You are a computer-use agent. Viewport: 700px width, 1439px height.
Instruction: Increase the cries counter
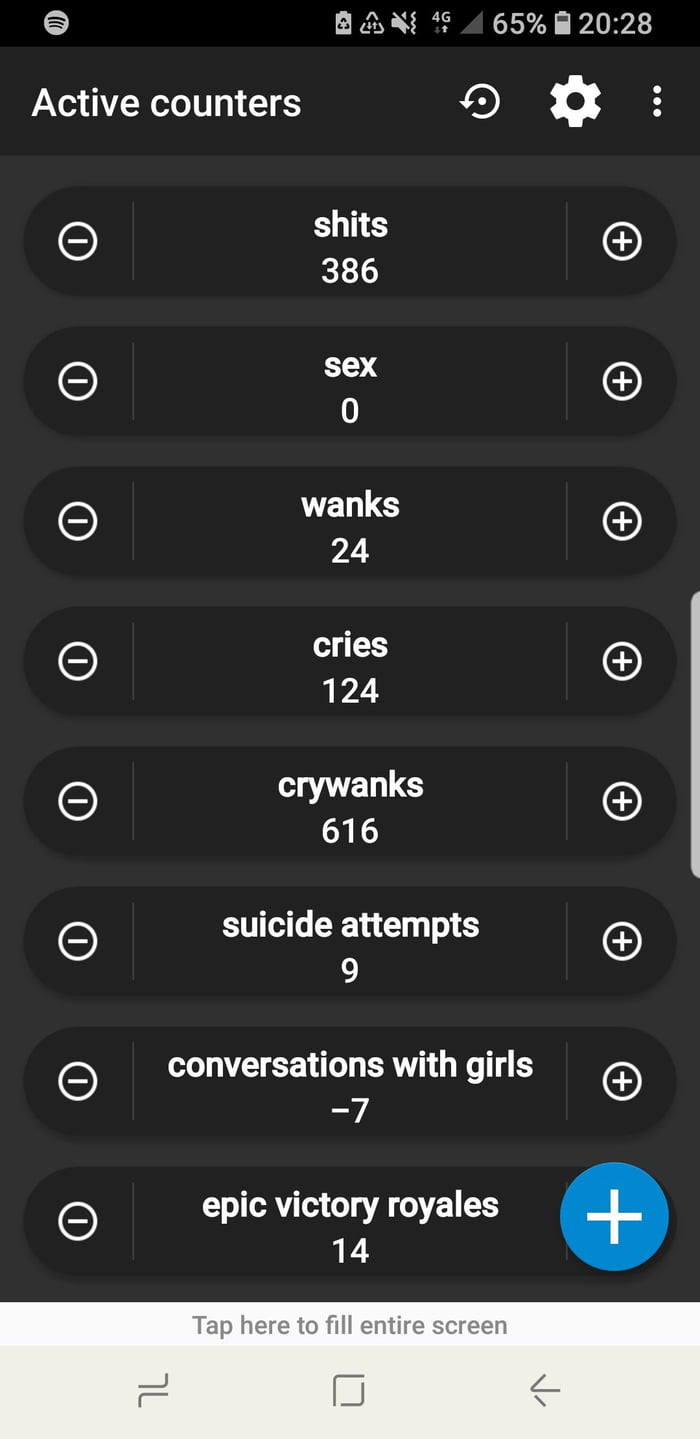click(622, 661)
